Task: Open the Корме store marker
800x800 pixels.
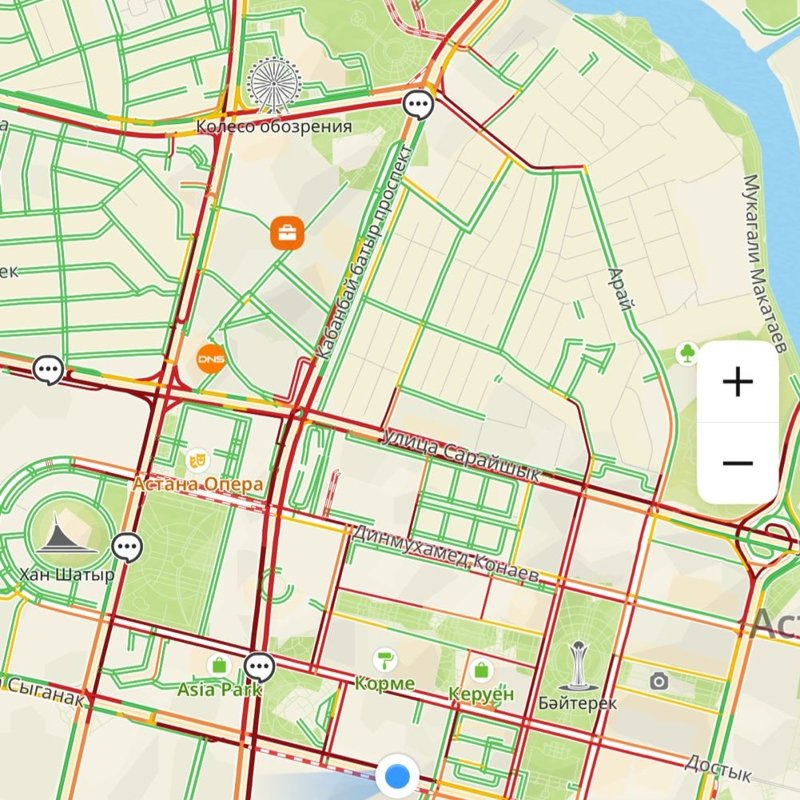Action: tap(383, 659)
